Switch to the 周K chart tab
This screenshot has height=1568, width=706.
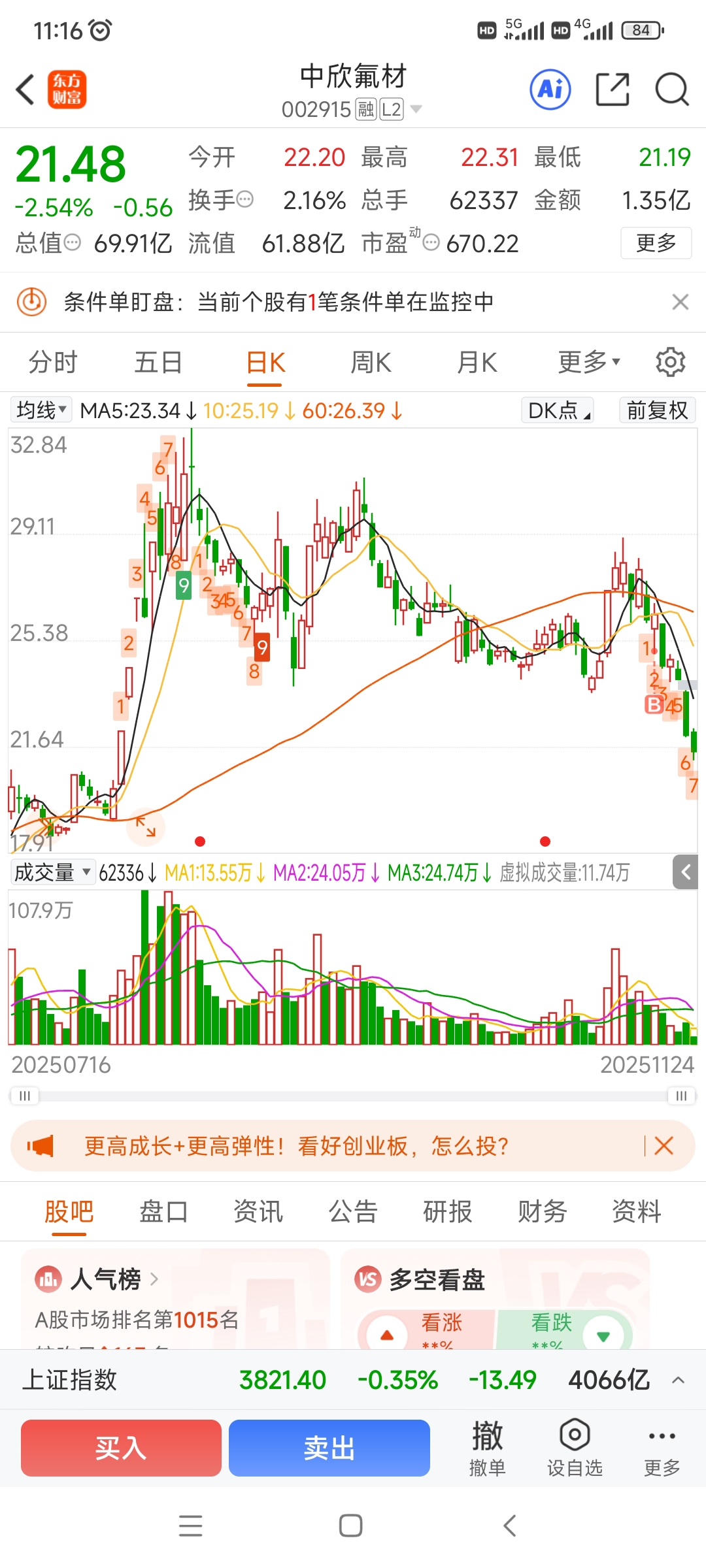coord(371,362)
